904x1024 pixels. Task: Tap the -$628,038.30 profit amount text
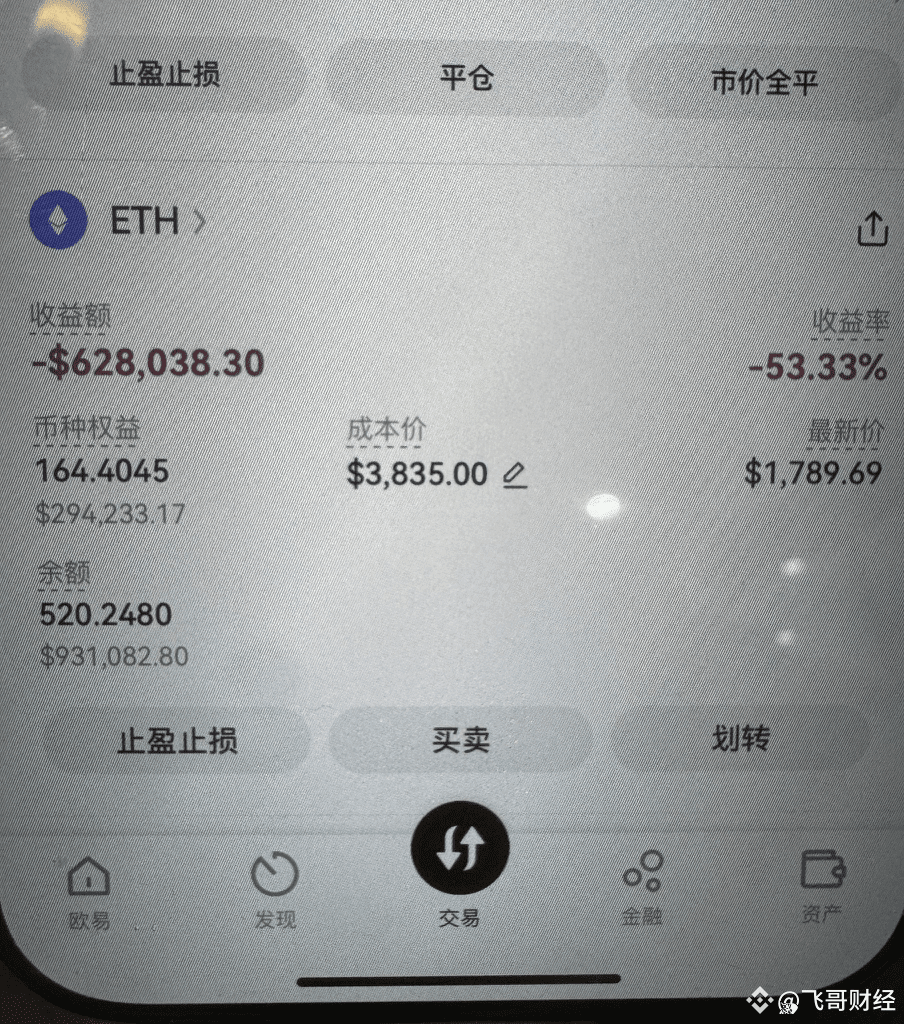click(x=147, y=363)
